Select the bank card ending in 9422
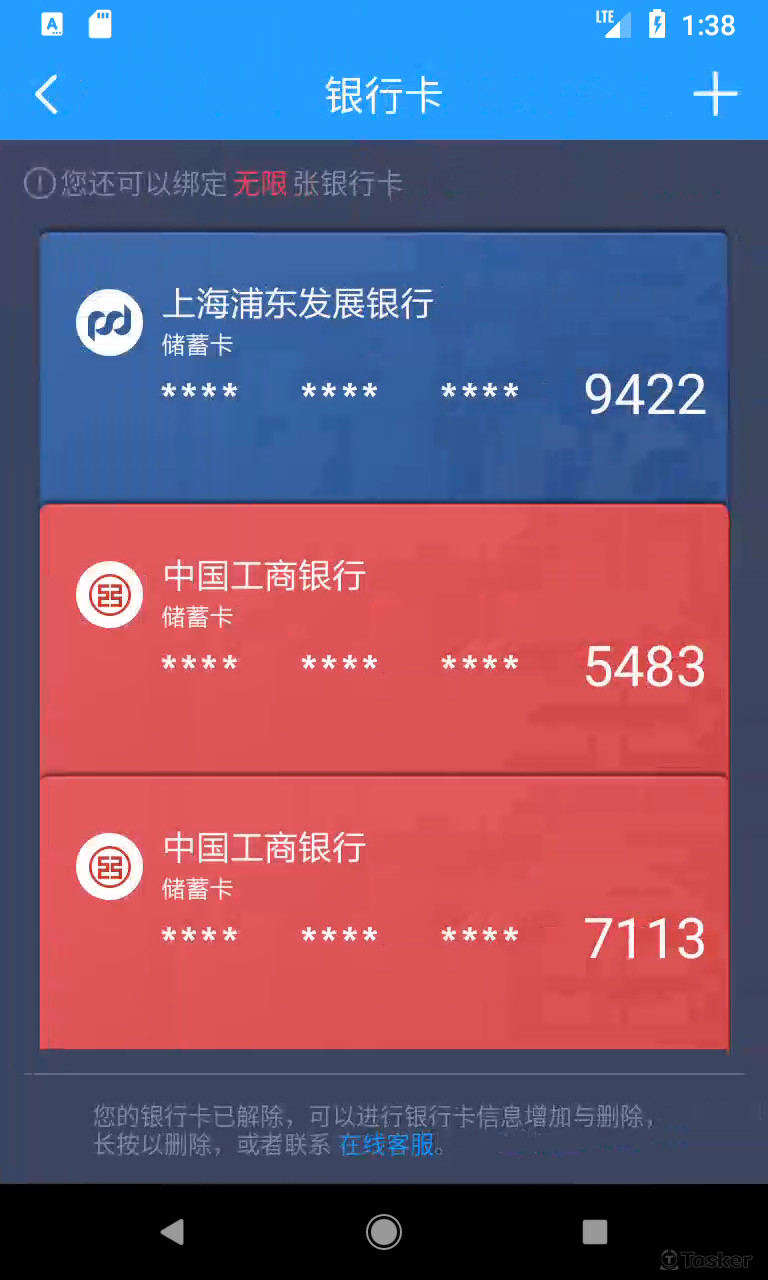Screen dimensions: 768x1280 coord(384,366)
